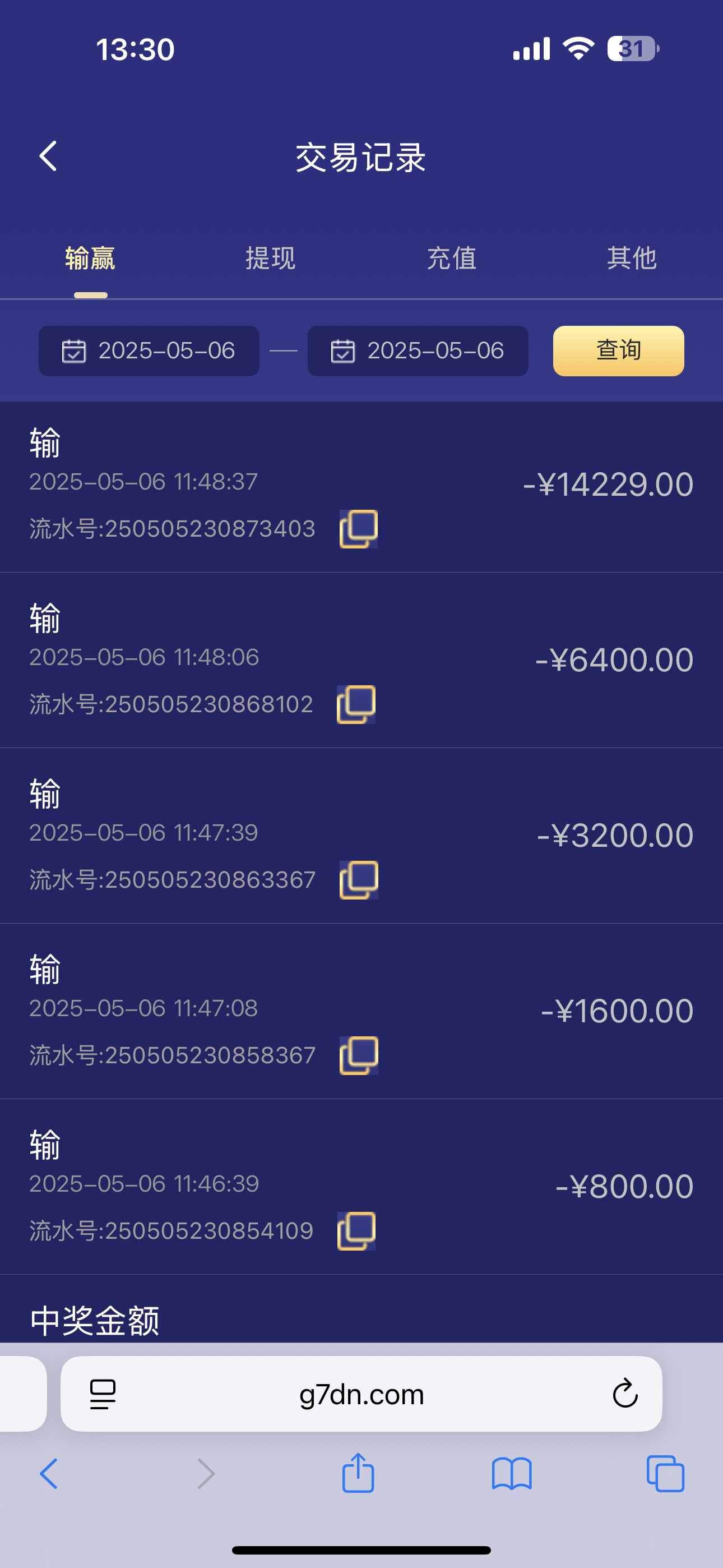This screenshot has width=723, height=1568.
Task: Select the 输赢 tab
Action: [90, 259]
